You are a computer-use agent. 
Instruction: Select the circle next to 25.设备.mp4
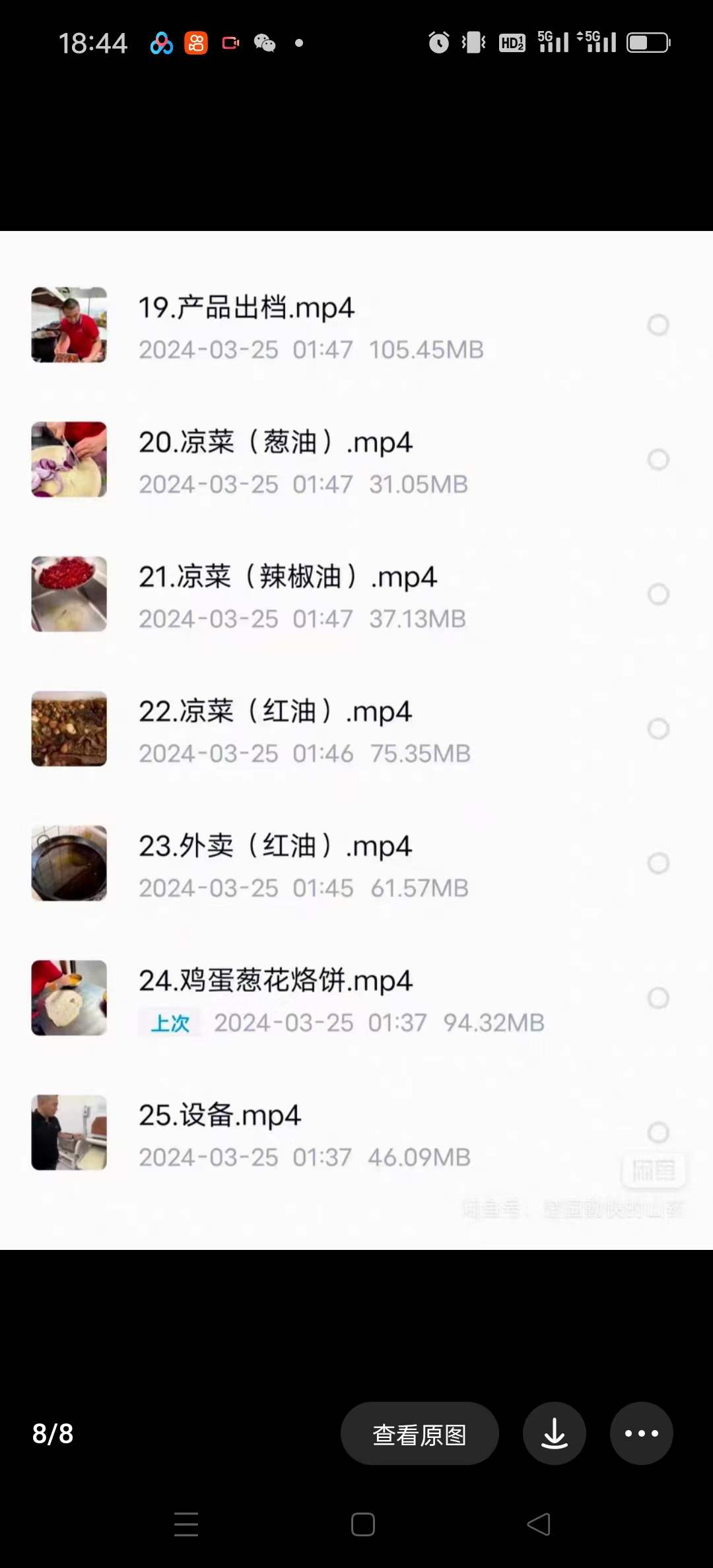coord(658,1132)
